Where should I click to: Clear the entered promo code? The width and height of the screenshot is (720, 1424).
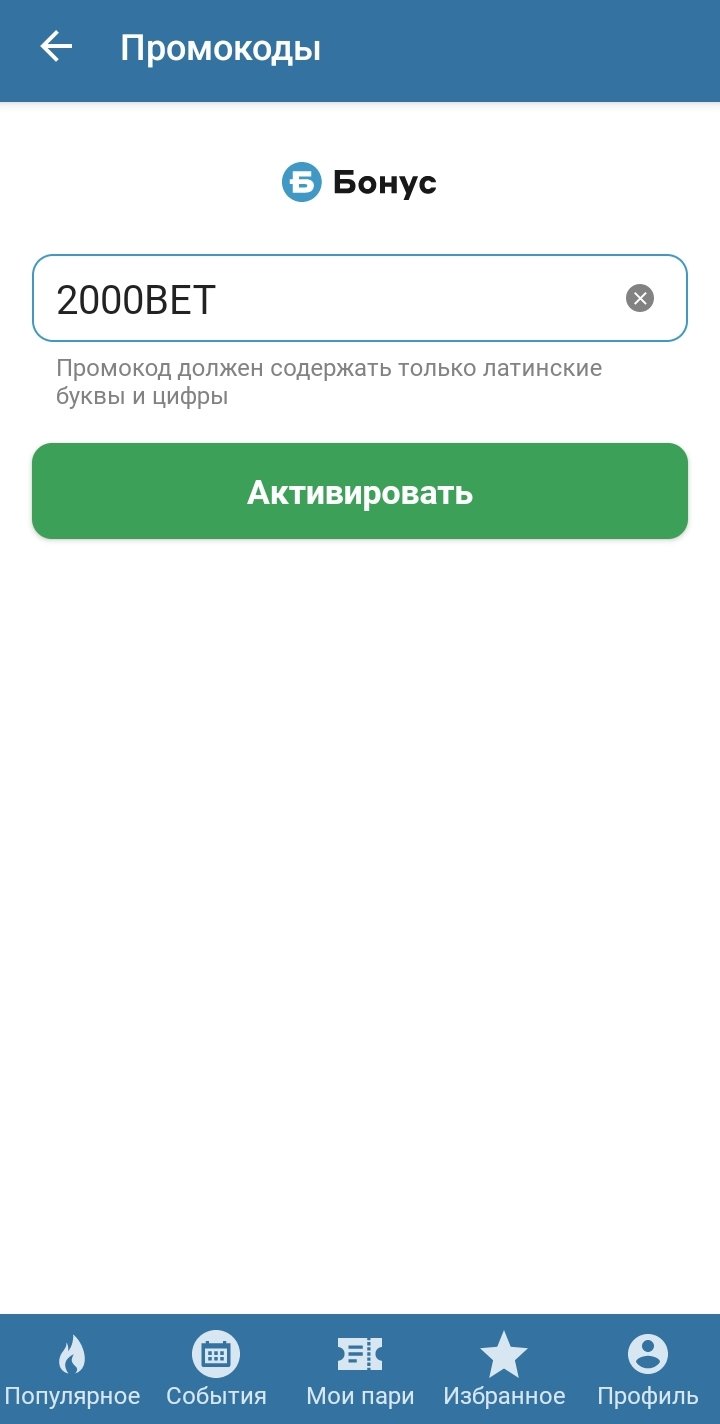640,298
